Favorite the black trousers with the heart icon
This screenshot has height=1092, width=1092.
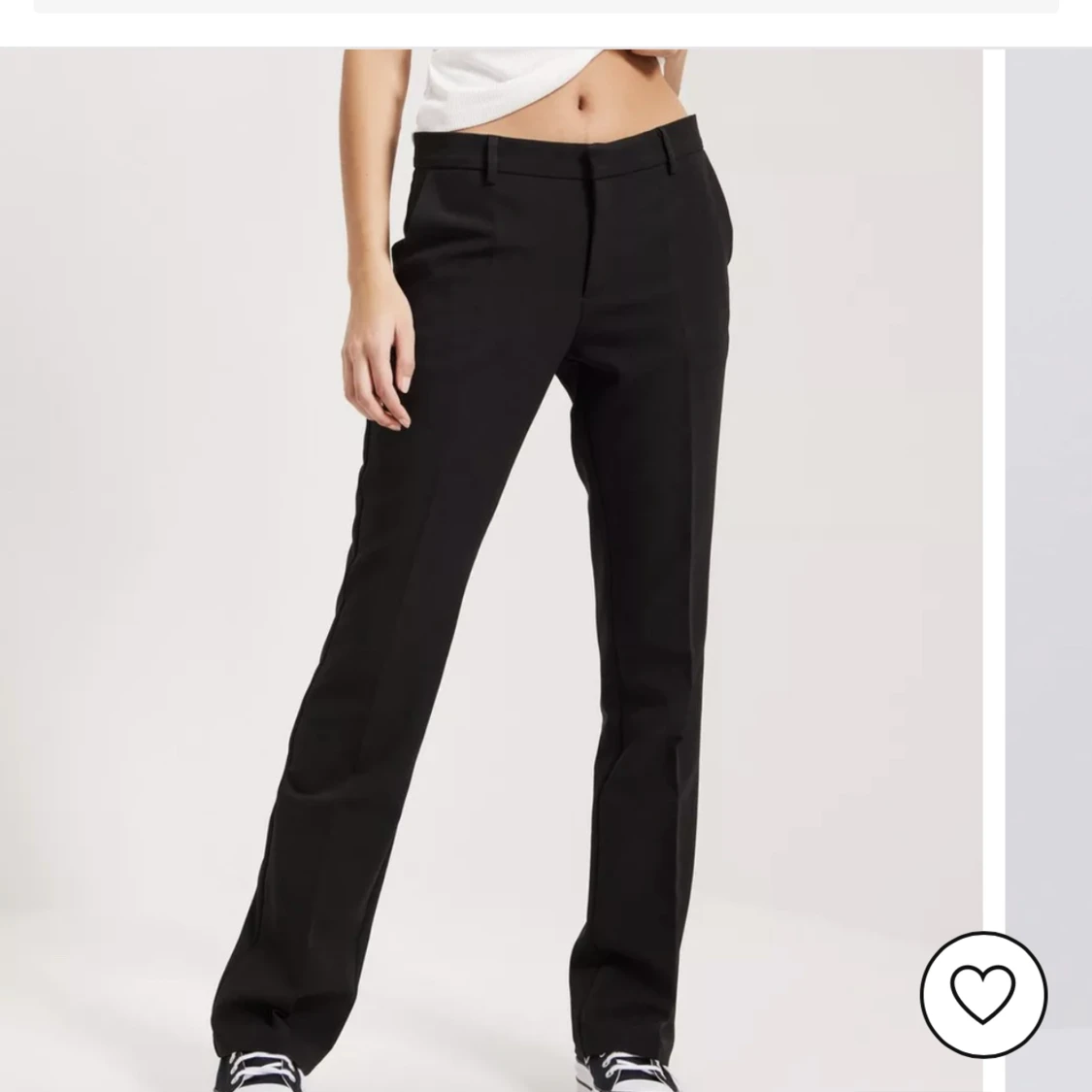(983, 994)
